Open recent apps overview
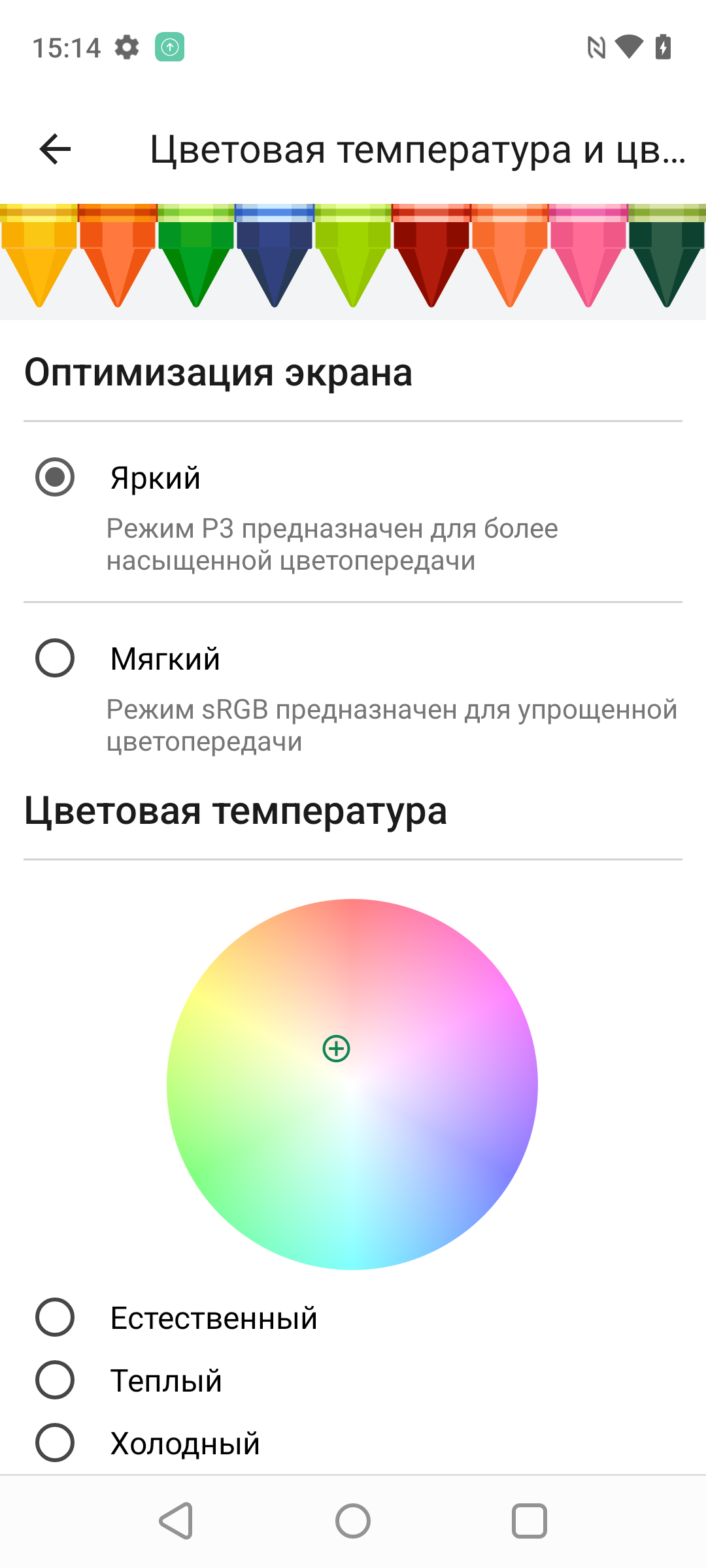The width and height of the screenshot is (706, 1568). pyautogui.click(x=529, y=1521)
